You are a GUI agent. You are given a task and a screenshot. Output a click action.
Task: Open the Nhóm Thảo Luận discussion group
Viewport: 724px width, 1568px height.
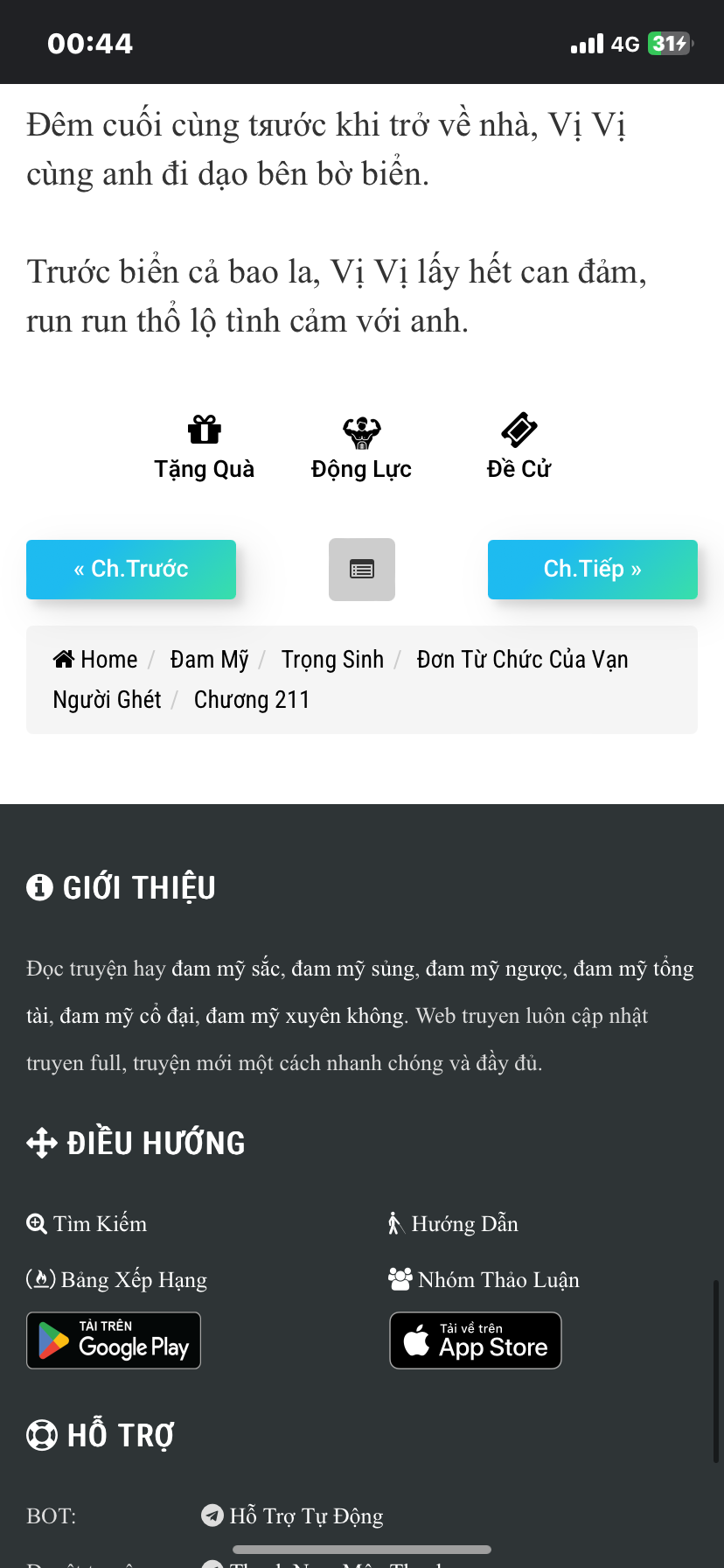tap(484, 1279)
